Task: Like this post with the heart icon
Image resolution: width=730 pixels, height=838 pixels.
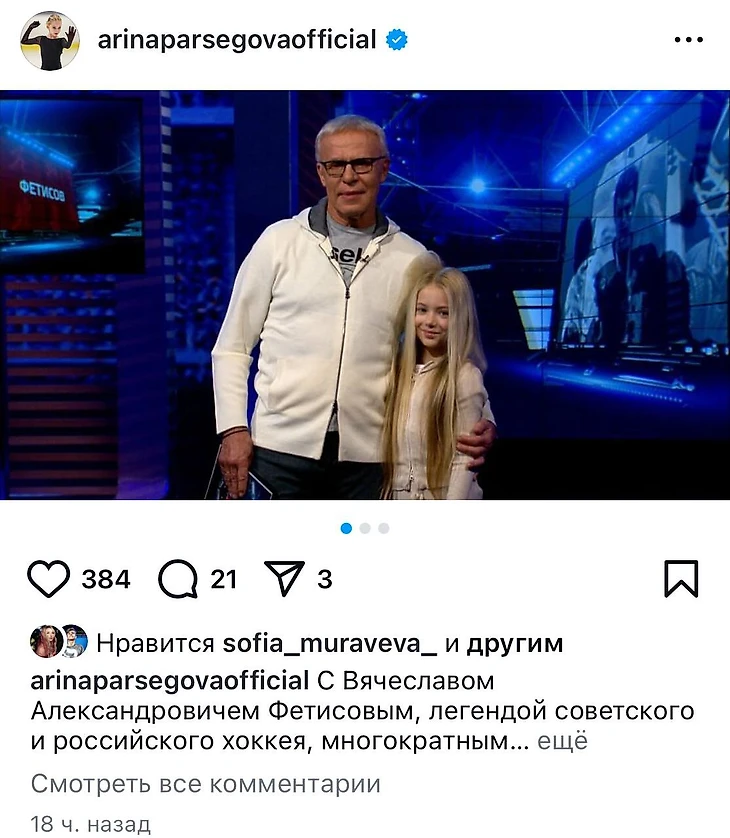Action: tap(49, 579)
